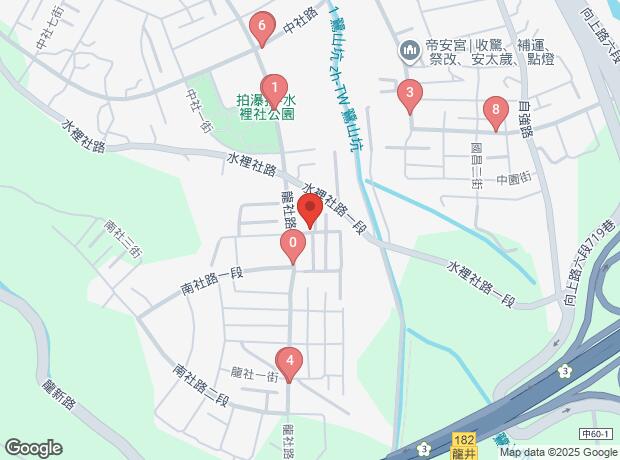The image size is (620, 460).
Task: Open map marker number 3
Action: point(408,96)
